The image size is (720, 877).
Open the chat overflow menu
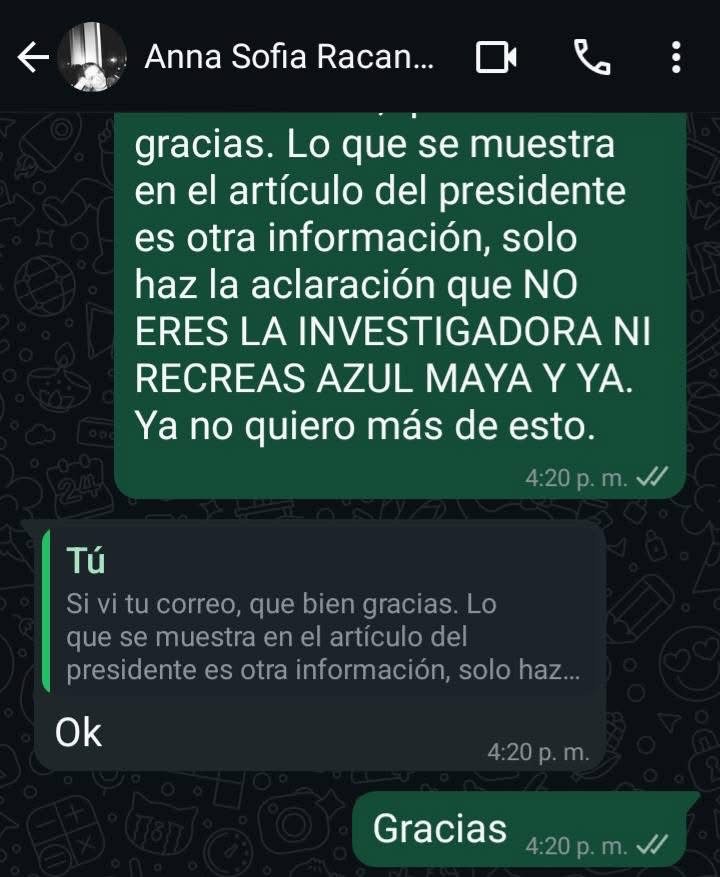click(x=677, y=58)
